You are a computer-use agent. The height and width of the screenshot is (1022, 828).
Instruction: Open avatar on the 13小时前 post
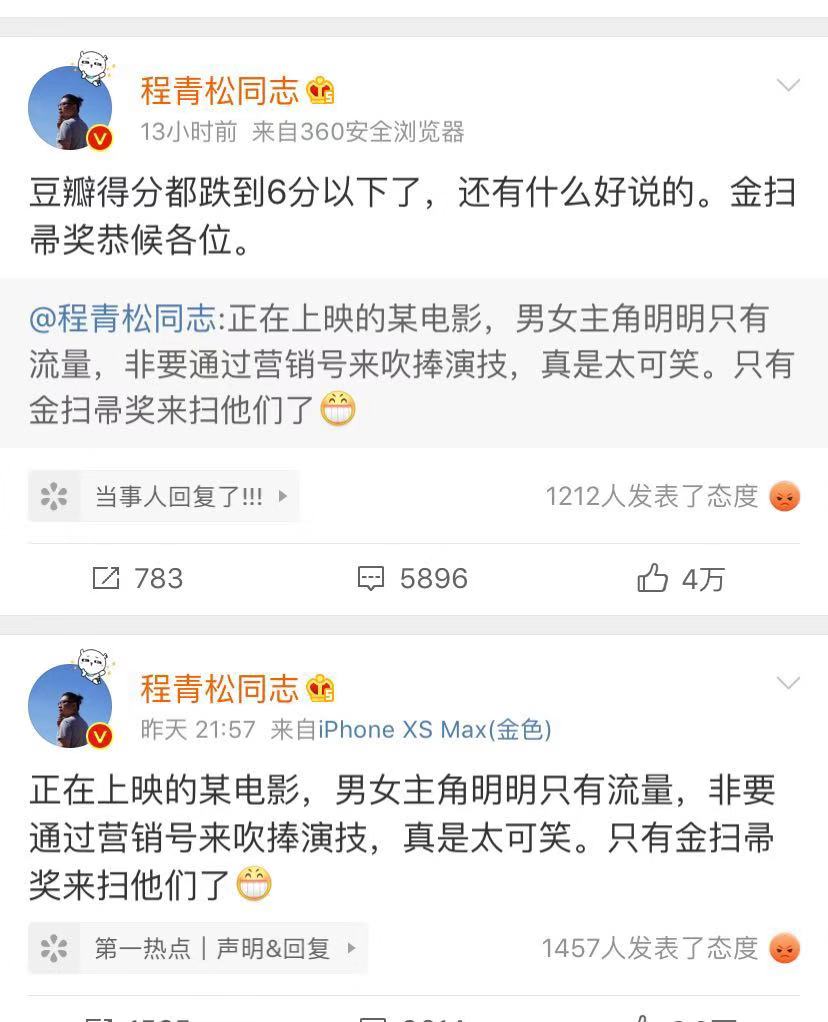pos(70,108)
